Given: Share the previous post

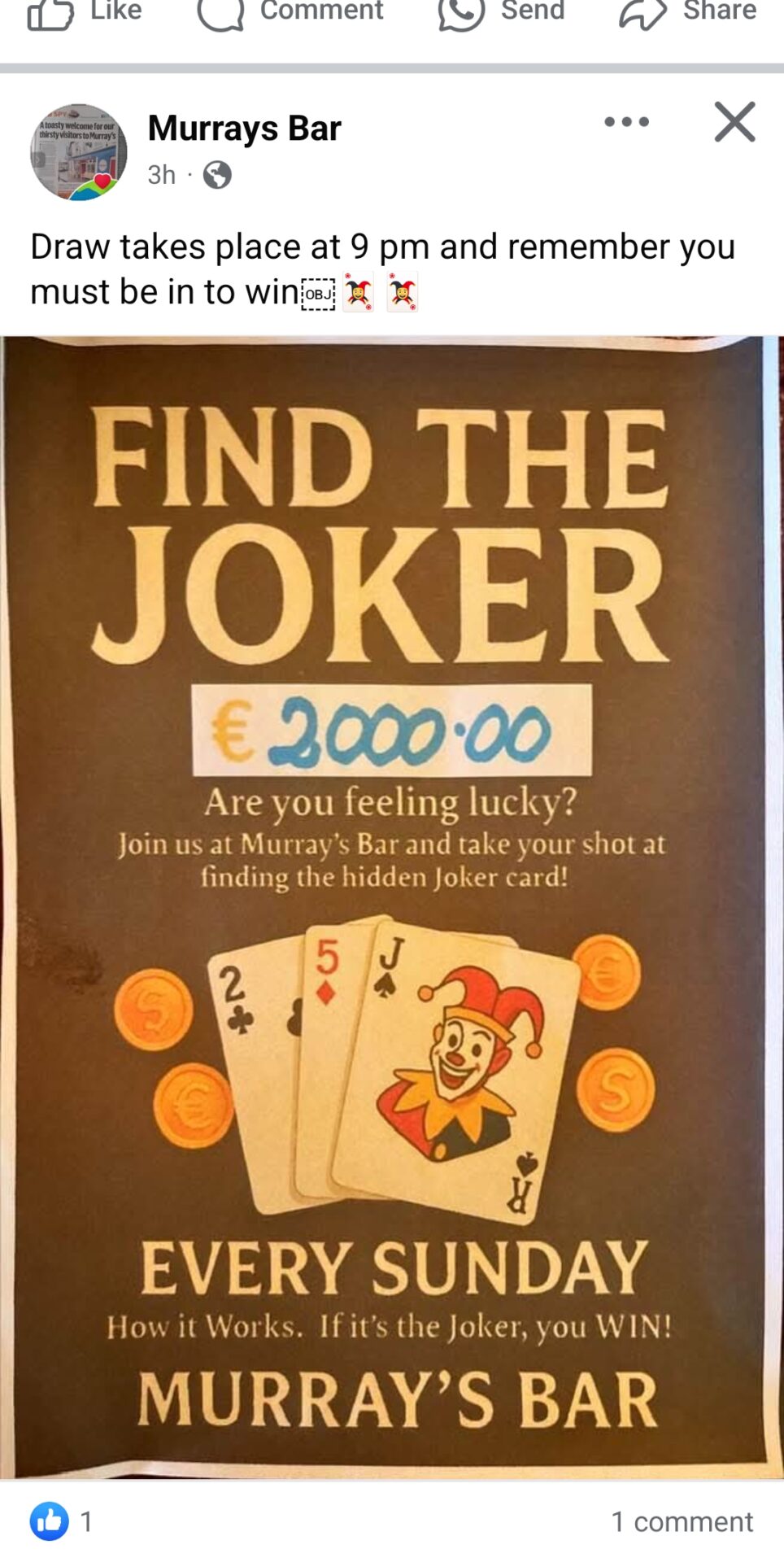Looking at the screenshot, I should point(688,12).
